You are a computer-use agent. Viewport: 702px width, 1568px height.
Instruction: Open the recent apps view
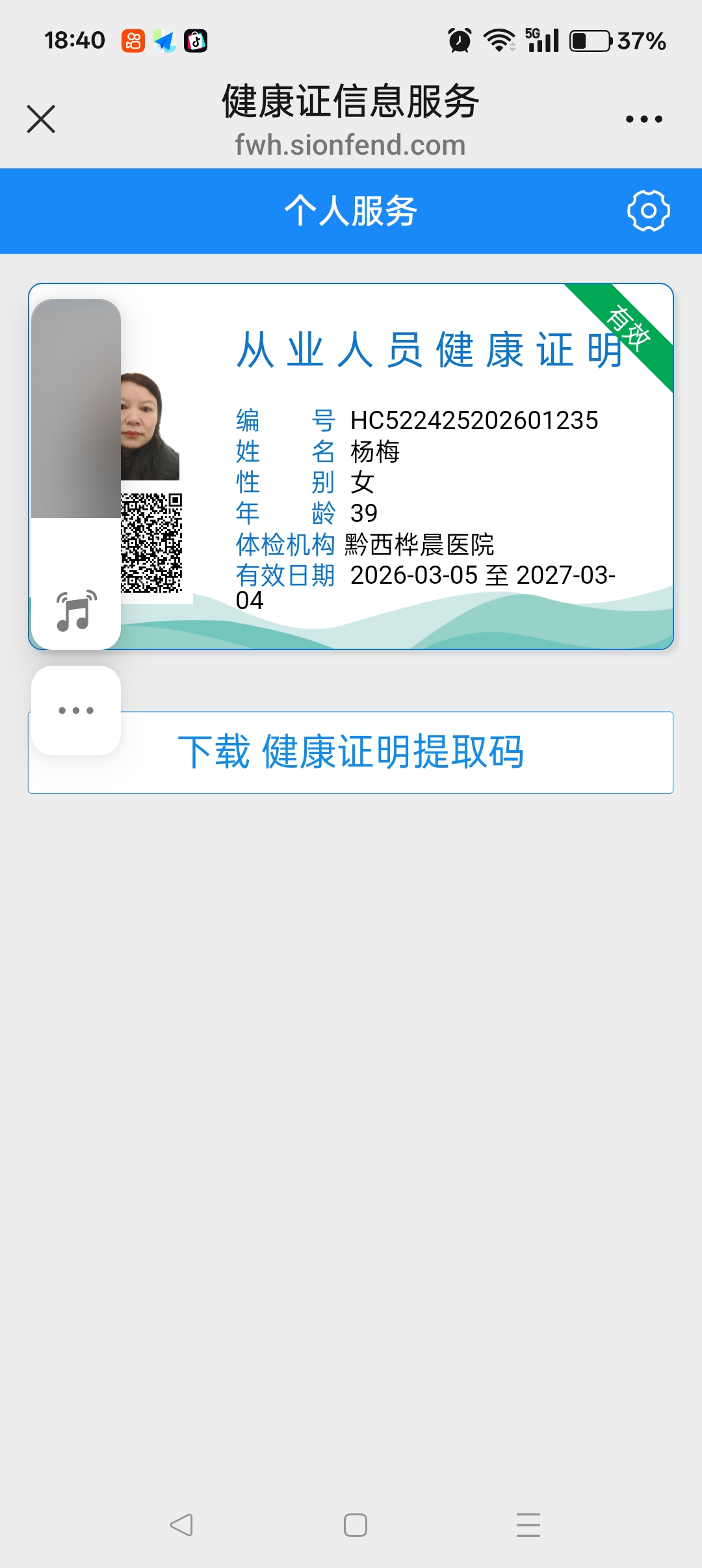528,1524
